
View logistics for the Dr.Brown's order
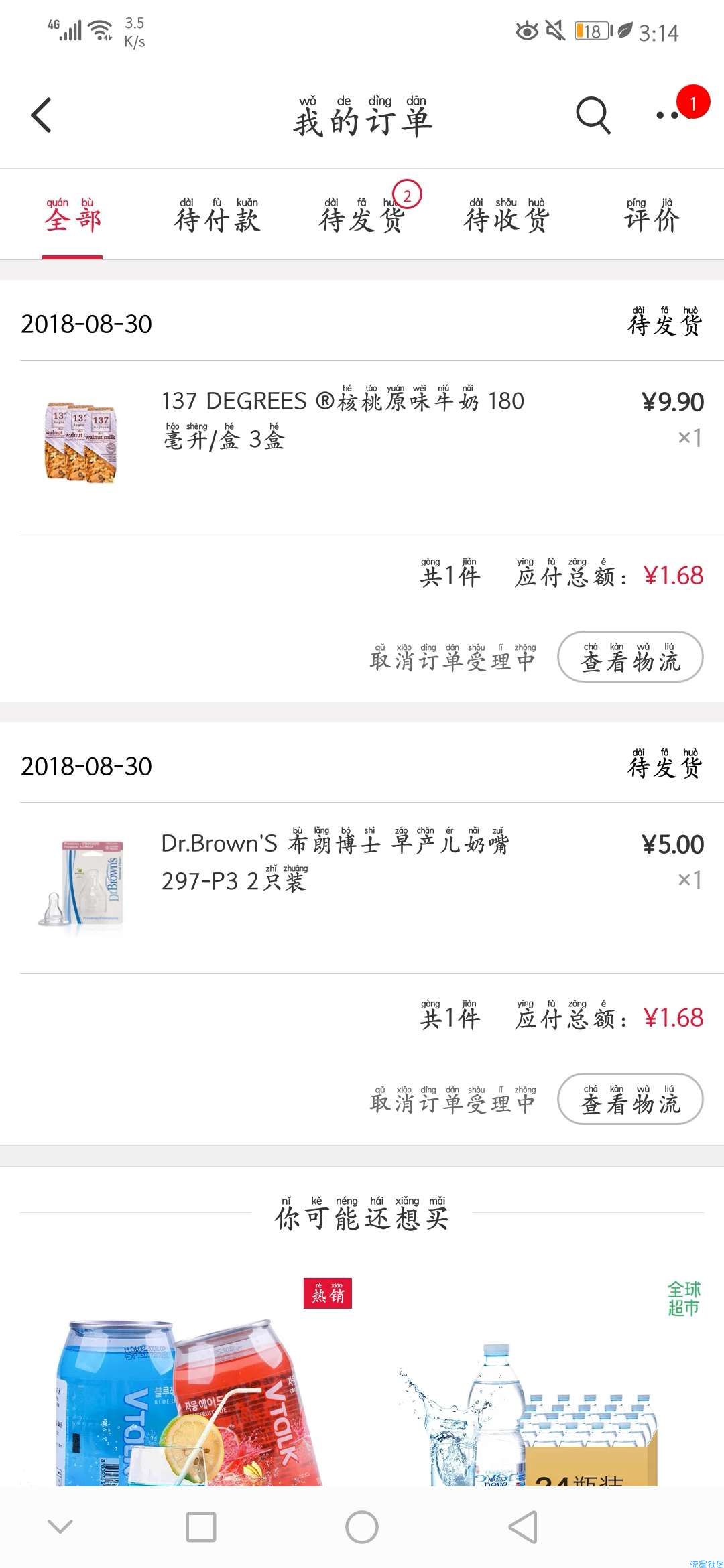(x=630, y=1099)
